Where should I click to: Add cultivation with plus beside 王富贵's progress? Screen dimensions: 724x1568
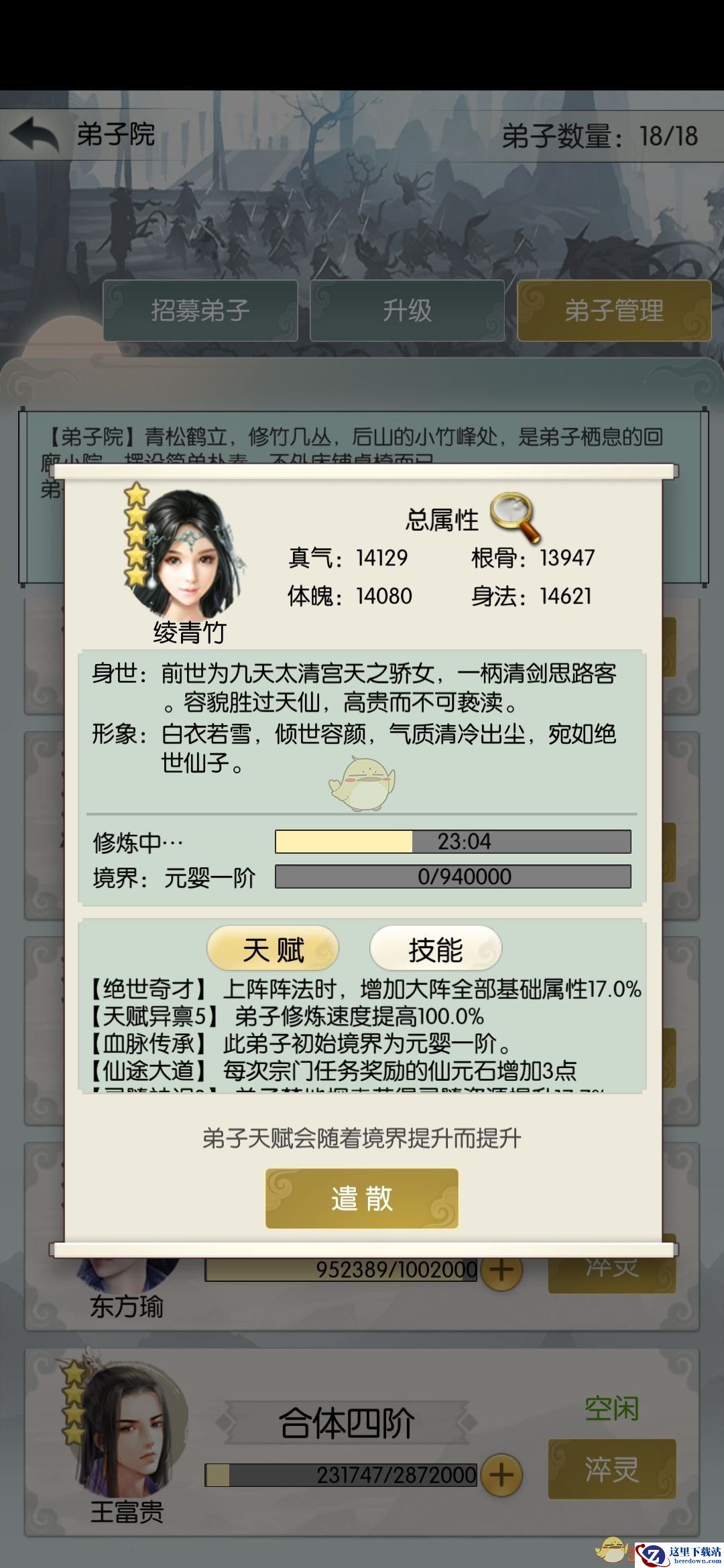501,1474
